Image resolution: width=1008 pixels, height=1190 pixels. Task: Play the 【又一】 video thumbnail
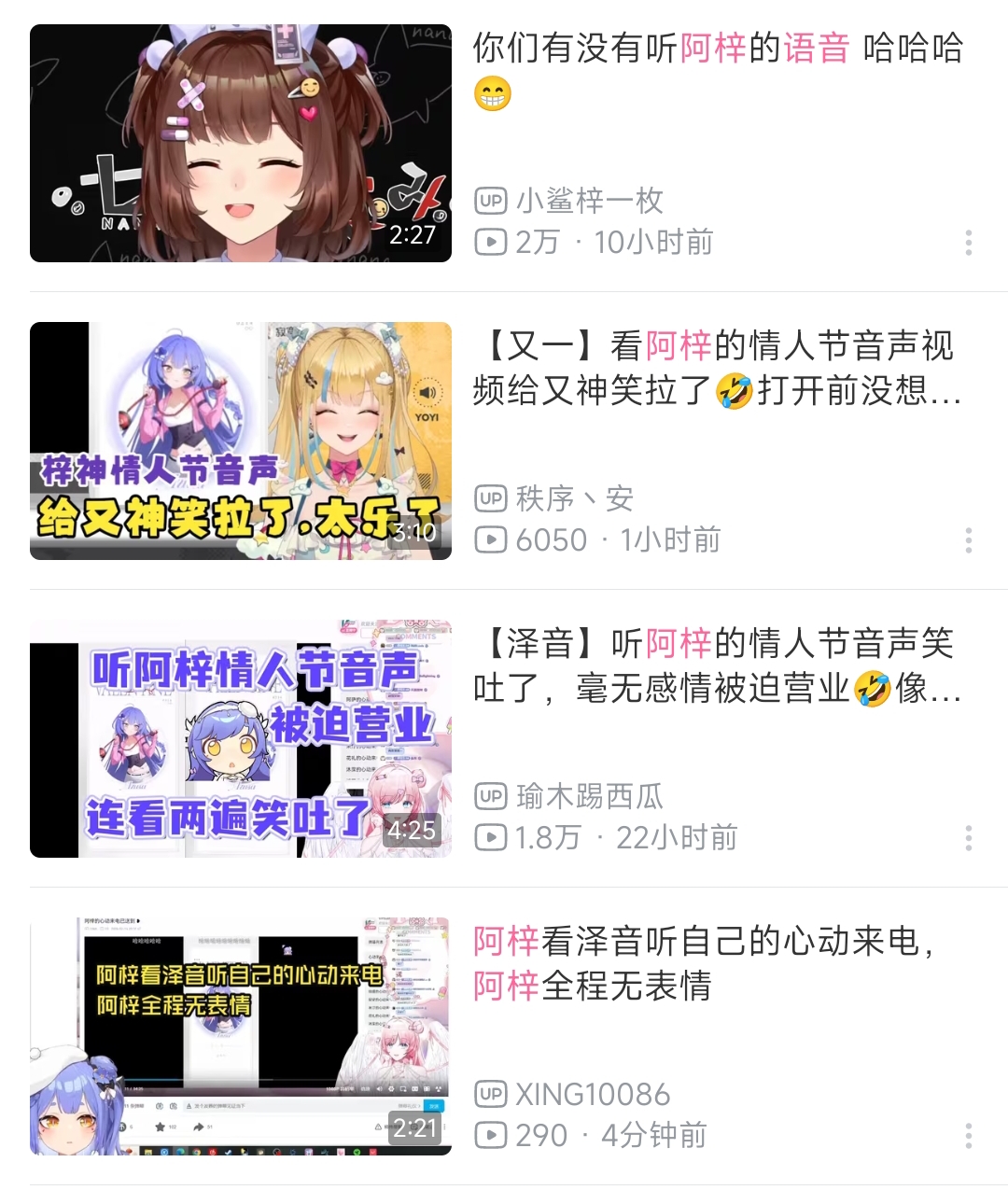tap(241, 441)
